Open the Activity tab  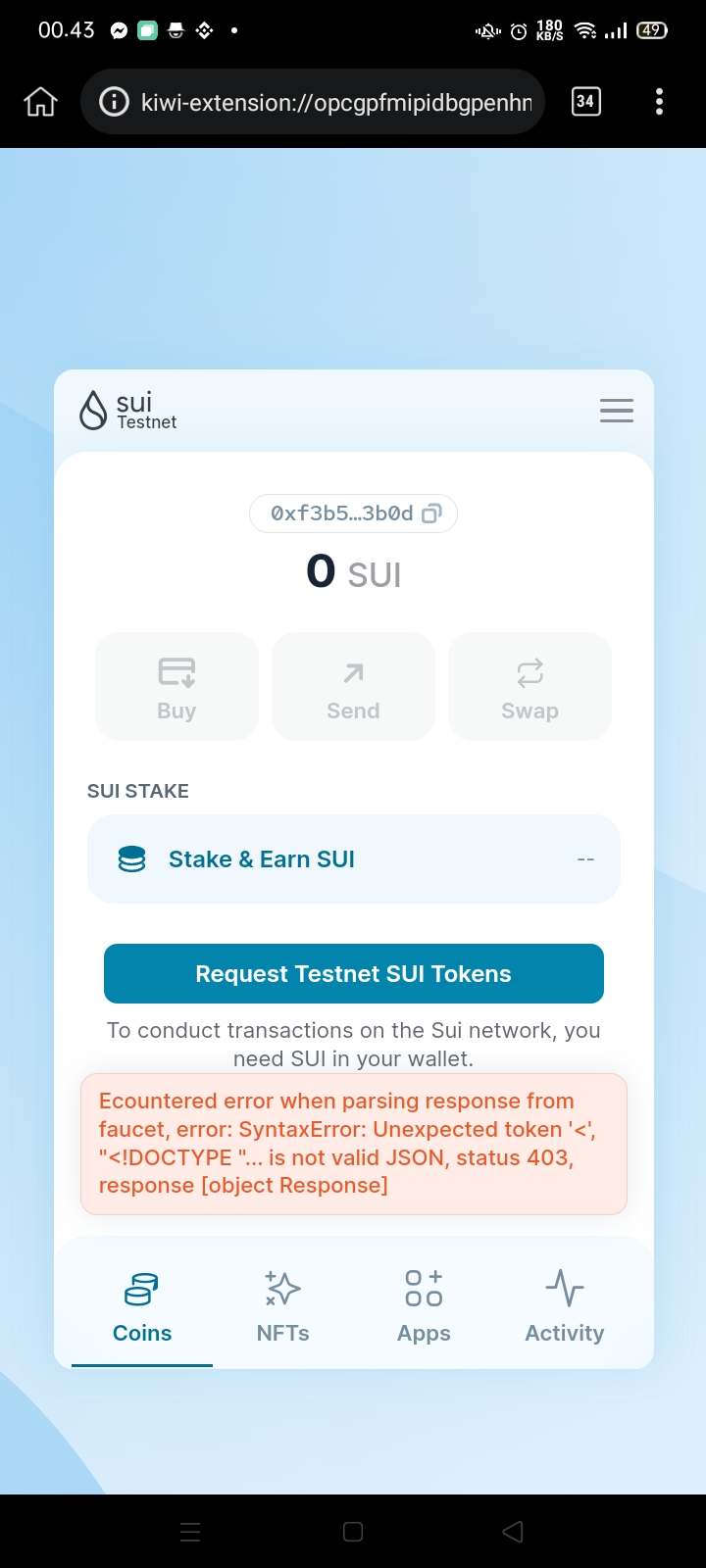tap(564, 1306)
